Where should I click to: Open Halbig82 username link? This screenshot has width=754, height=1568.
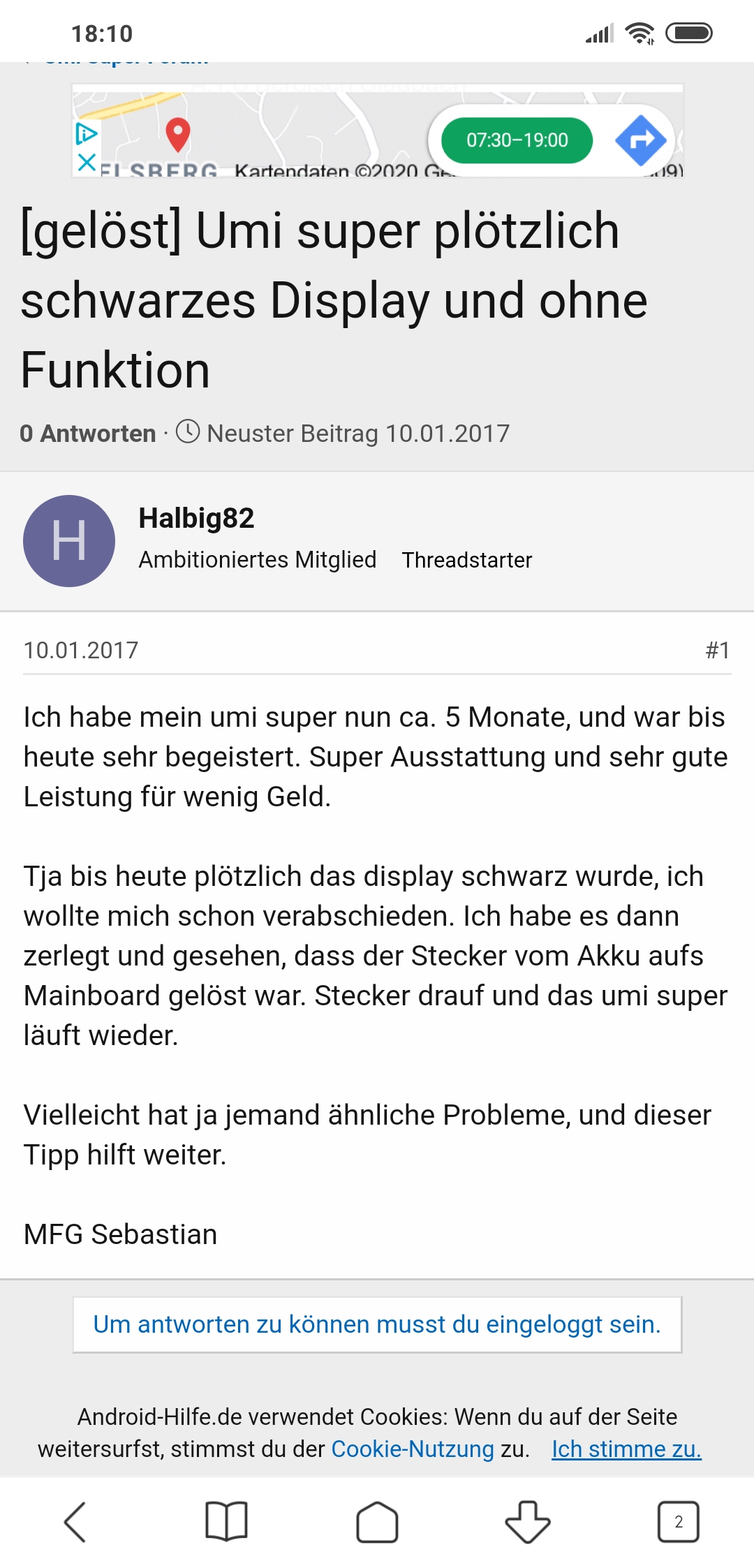point(196,518)
